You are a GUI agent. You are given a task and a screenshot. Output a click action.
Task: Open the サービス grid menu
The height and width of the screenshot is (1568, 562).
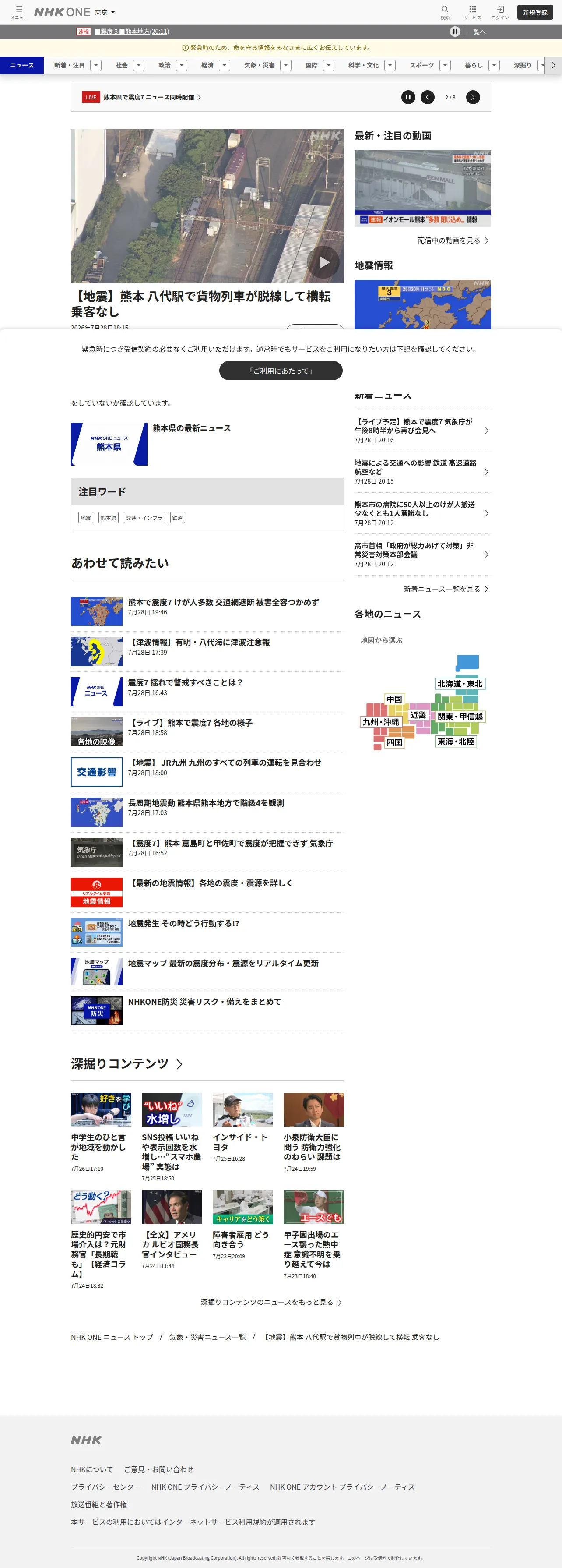click(x=473, y=12)
